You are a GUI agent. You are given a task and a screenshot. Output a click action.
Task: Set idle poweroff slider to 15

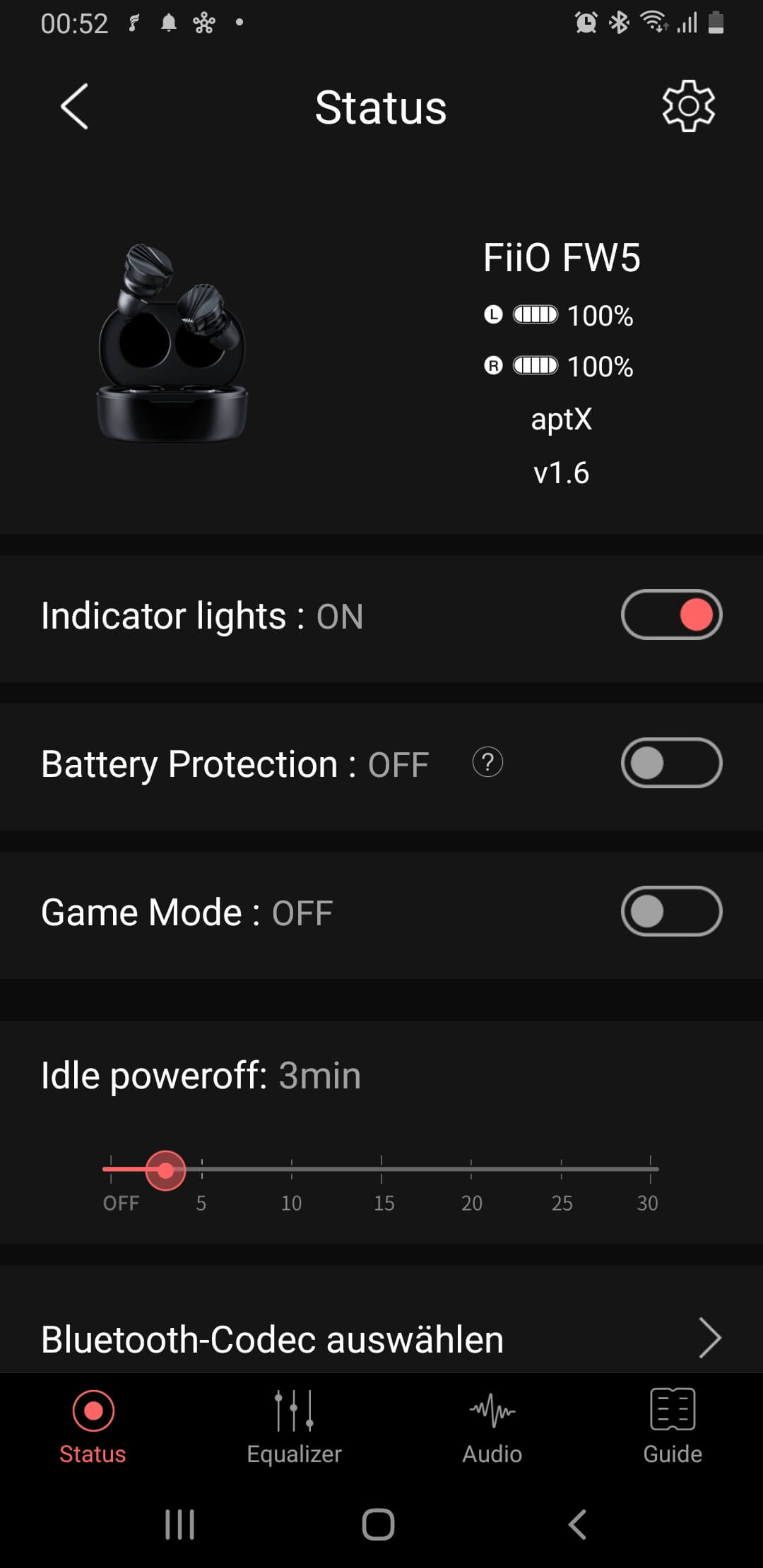[381, 1169]
